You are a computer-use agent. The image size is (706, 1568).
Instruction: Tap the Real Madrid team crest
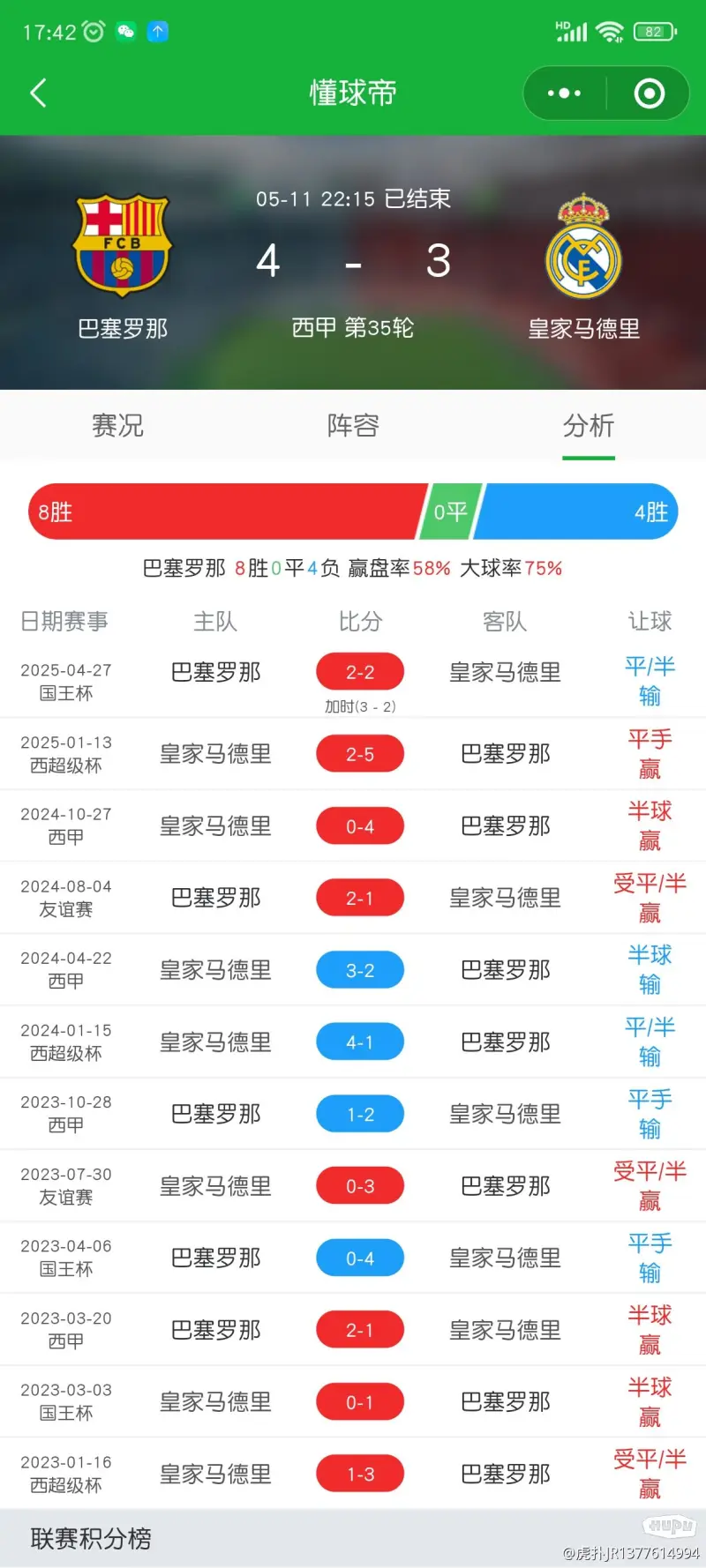[x=583, y=246]
